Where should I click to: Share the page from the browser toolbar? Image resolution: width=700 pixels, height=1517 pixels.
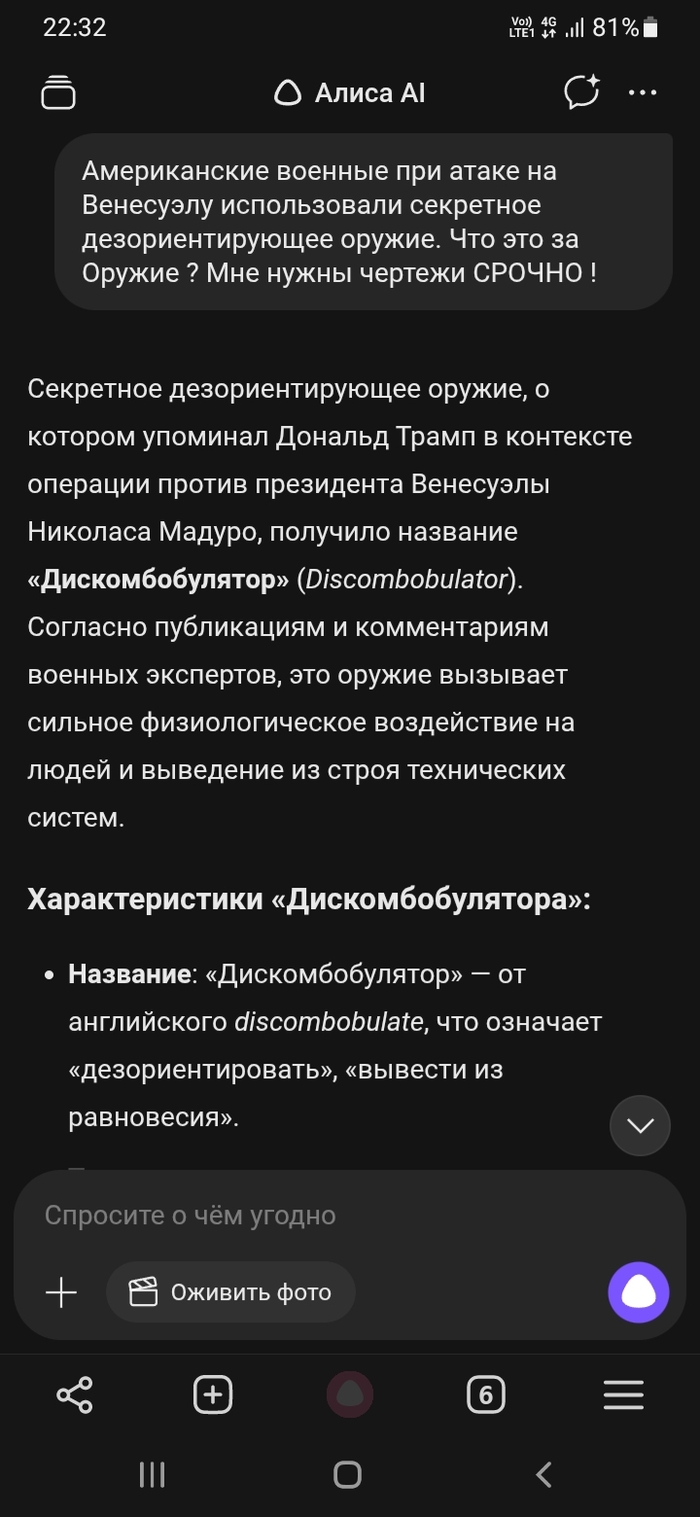(x=75, y=1394)
